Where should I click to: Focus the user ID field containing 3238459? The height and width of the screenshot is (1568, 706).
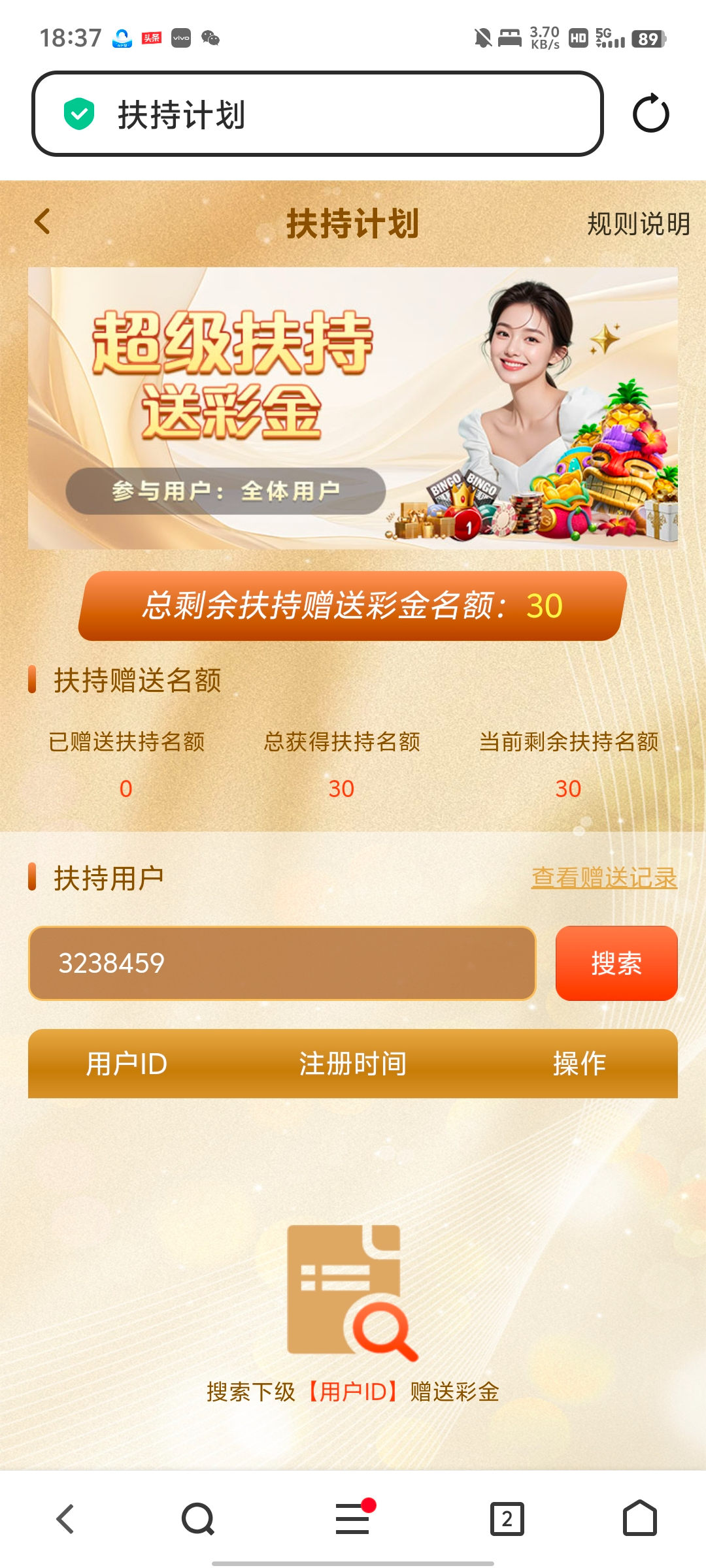point(282,963)
